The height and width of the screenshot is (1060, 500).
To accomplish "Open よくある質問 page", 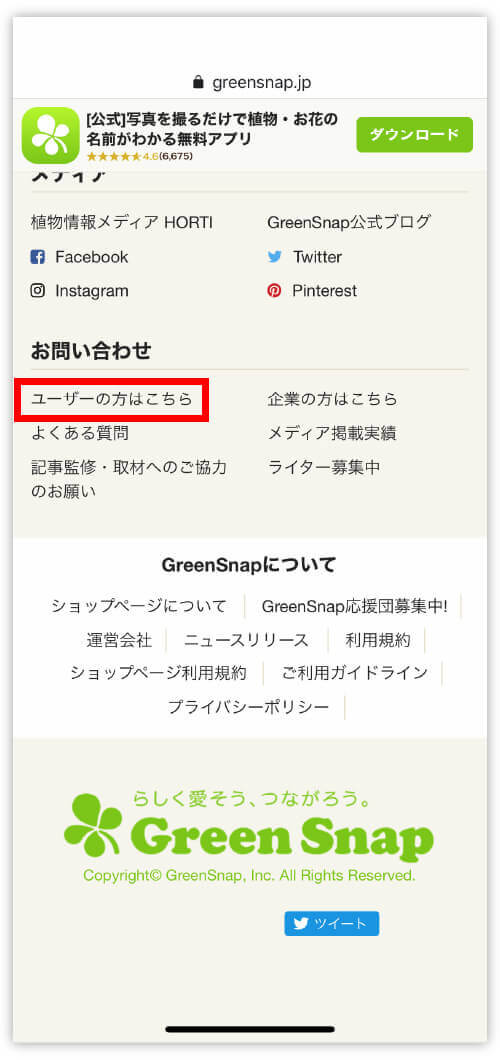I will tap(80, 433).
